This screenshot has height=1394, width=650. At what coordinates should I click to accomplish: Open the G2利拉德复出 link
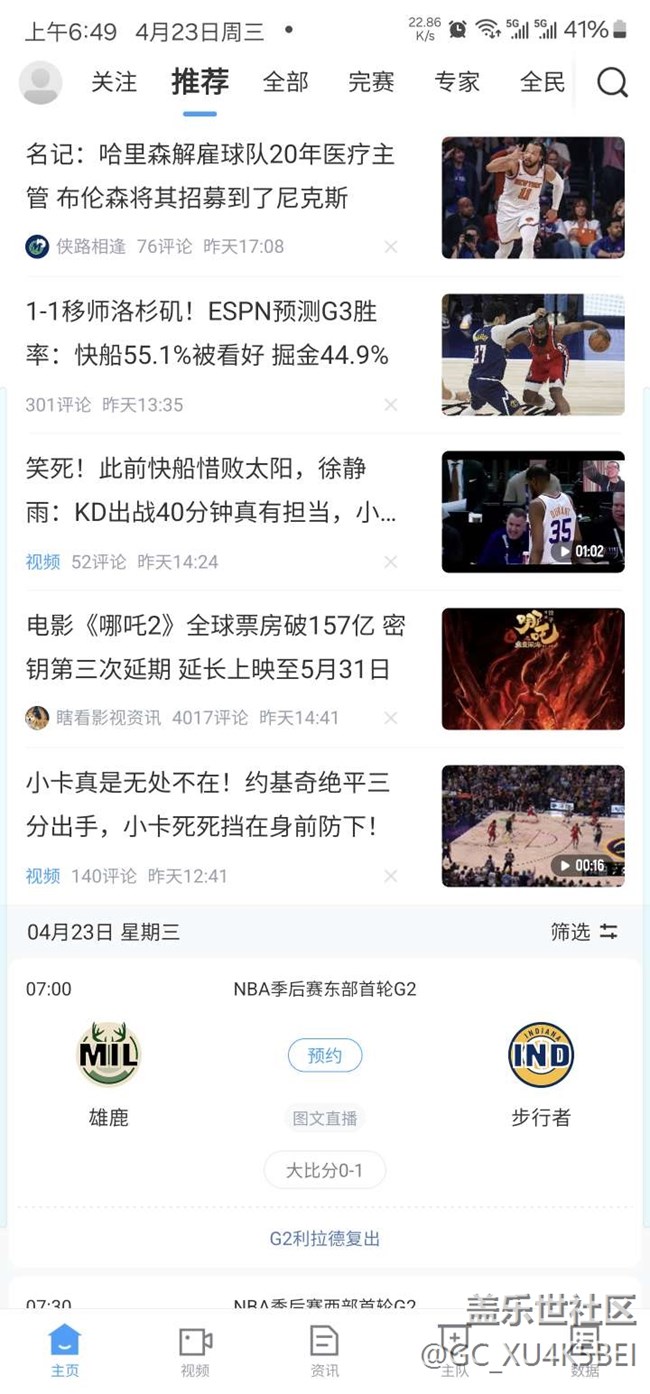coord(325,1238)
